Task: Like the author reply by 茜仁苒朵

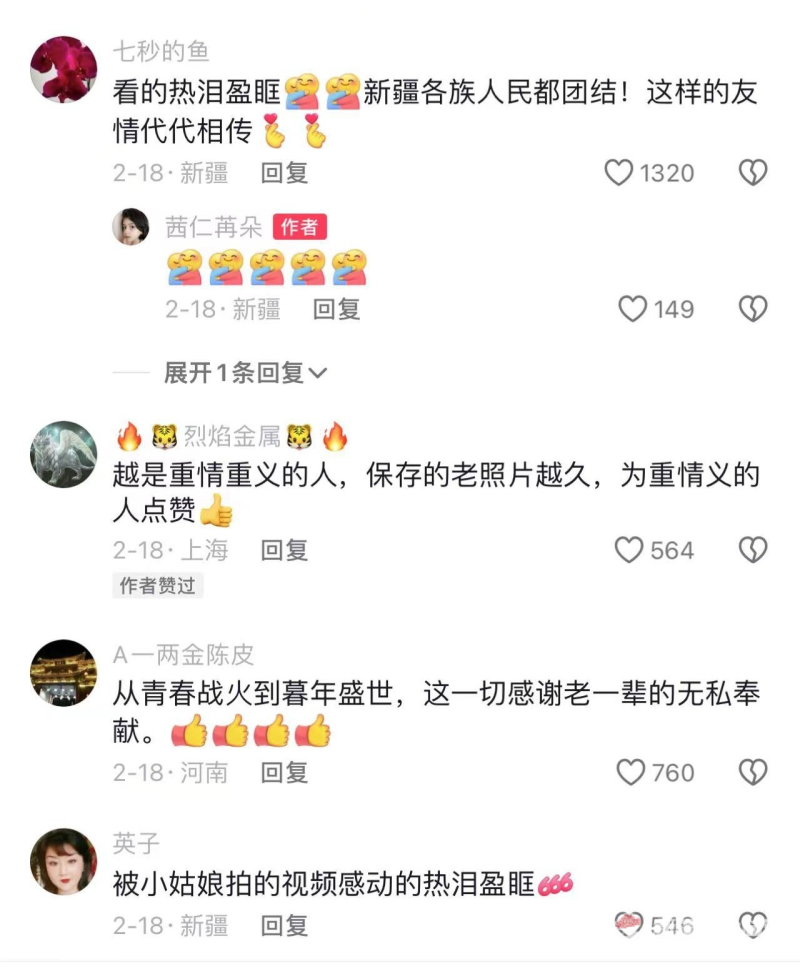Action: pos(633,309)
